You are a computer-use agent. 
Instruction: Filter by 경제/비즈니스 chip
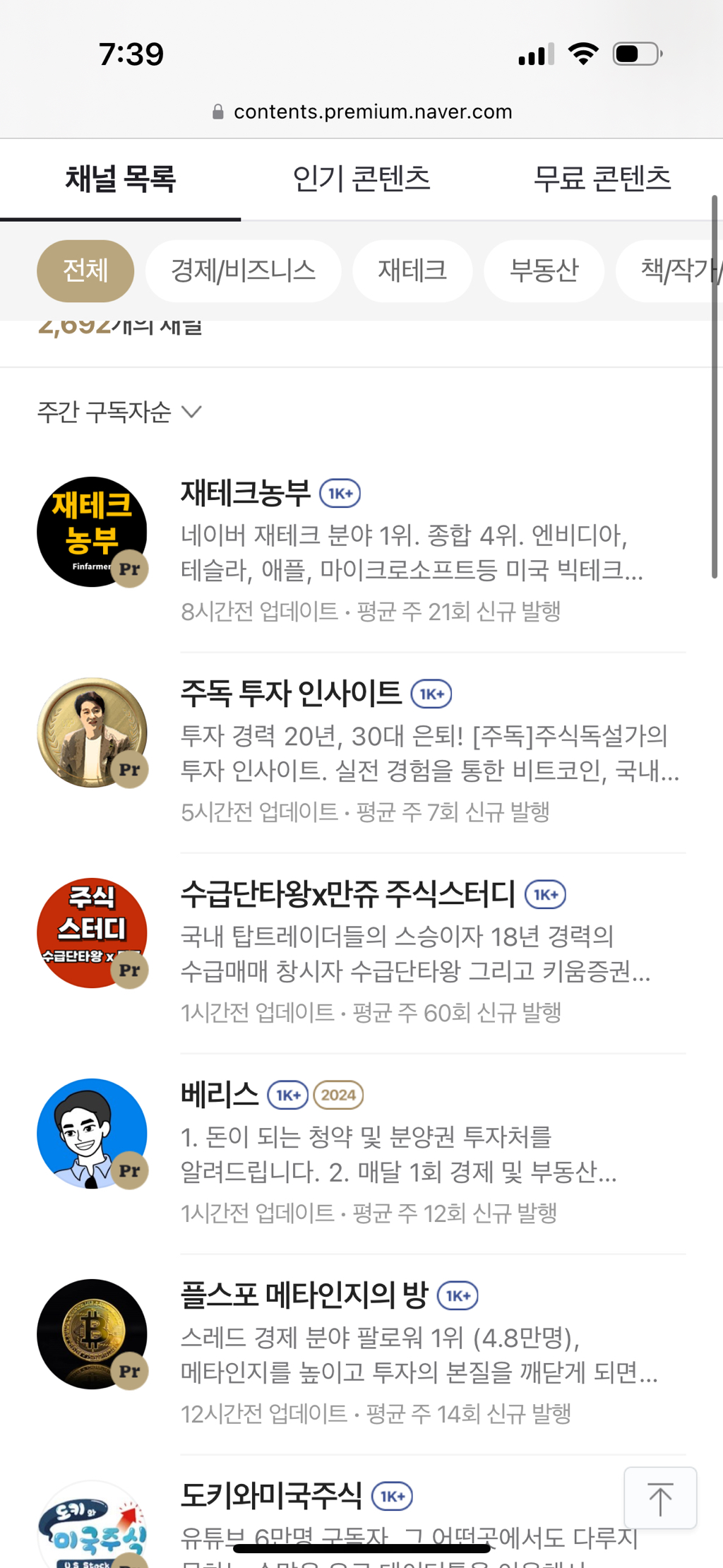coord(243,271)
